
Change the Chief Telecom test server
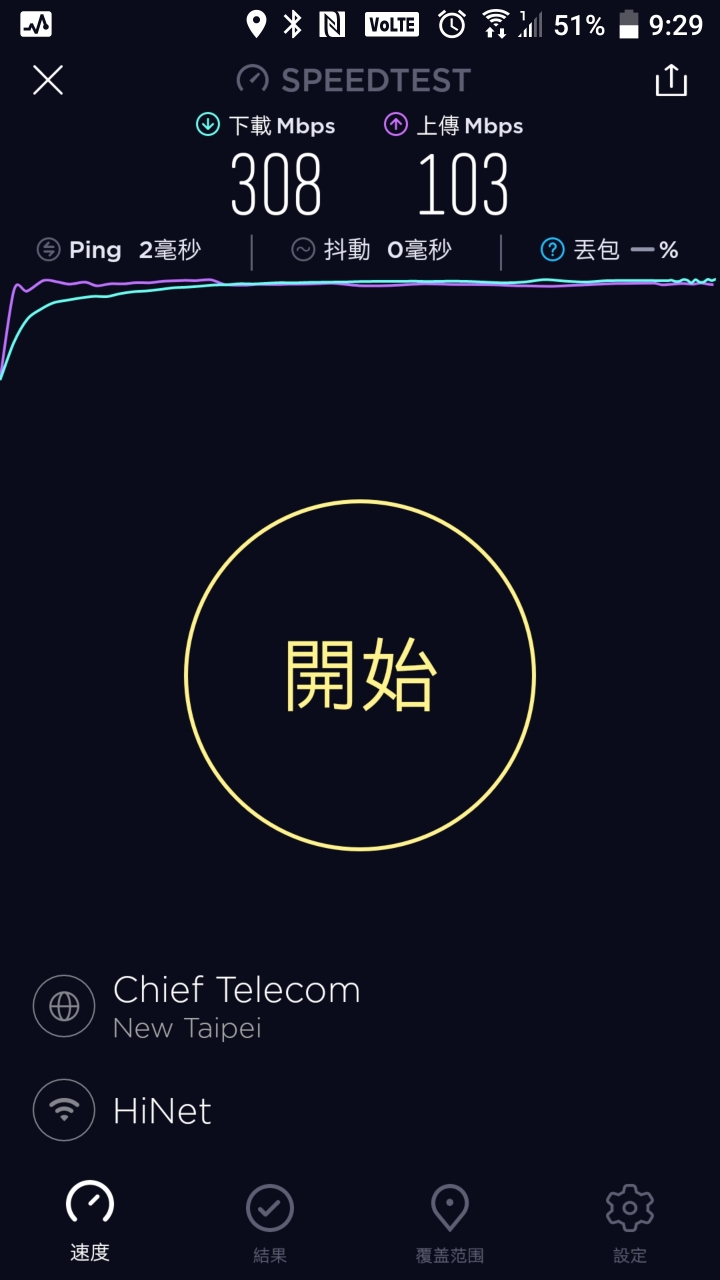click(198, 1005)
